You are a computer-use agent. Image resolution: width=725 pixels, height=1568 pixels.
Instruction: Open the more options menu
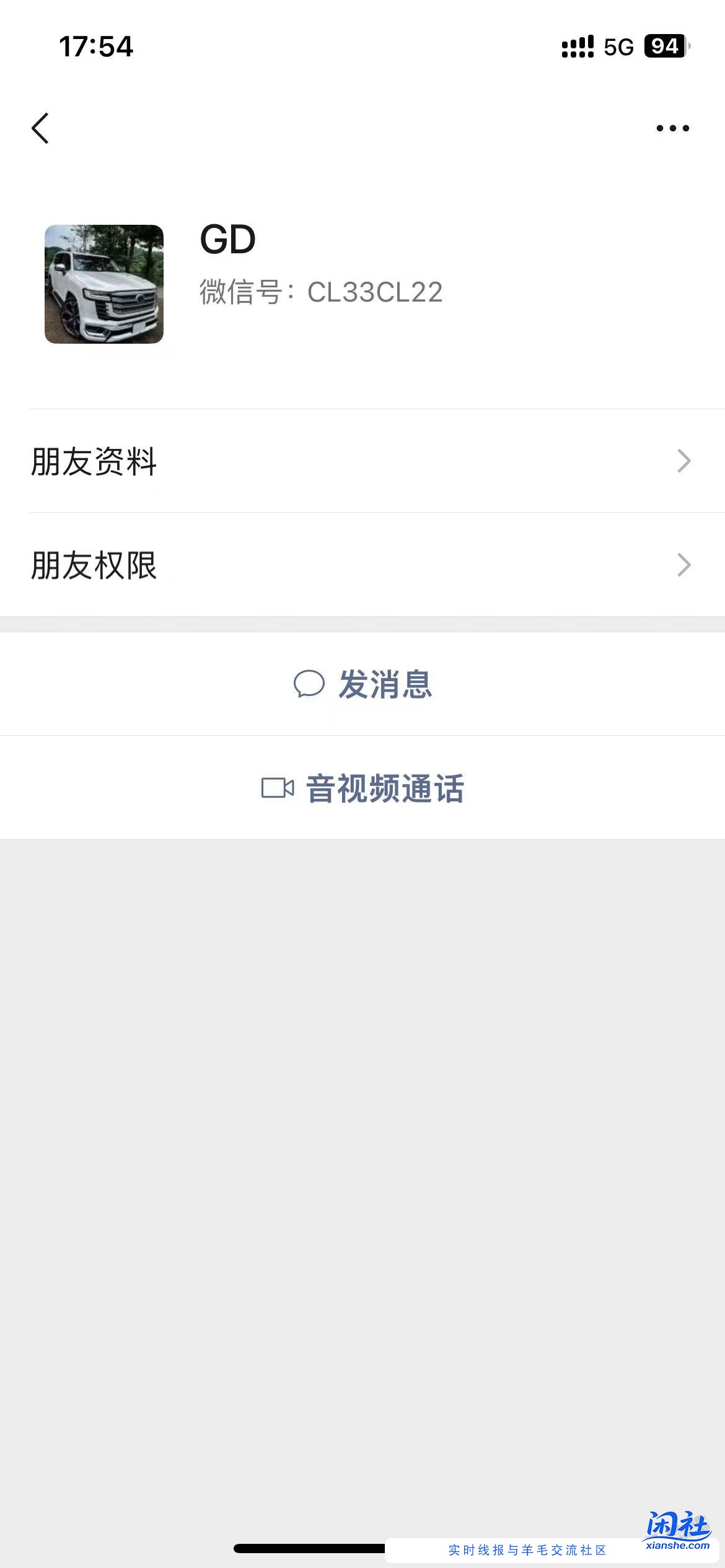tap(674, 127)
